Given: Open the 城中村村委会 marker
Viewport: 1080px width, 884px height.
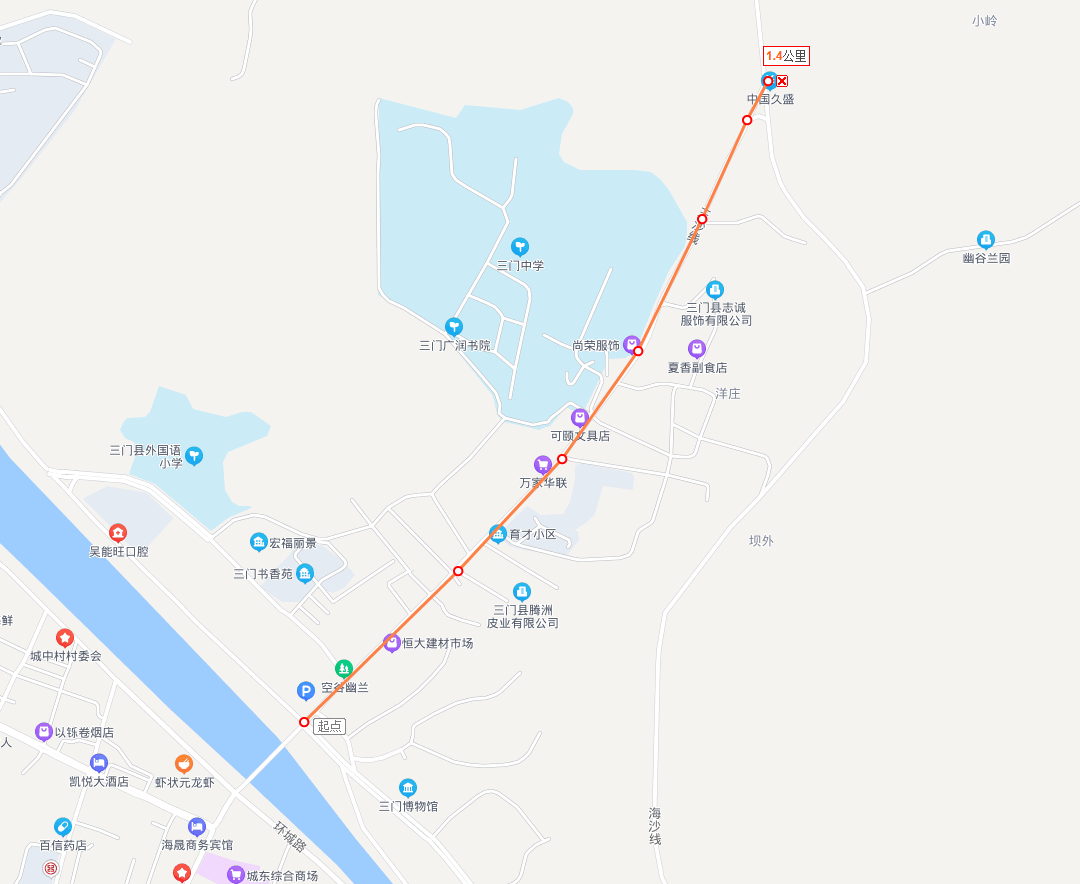Looking at the screenshot, I should (x=65, y=638).
